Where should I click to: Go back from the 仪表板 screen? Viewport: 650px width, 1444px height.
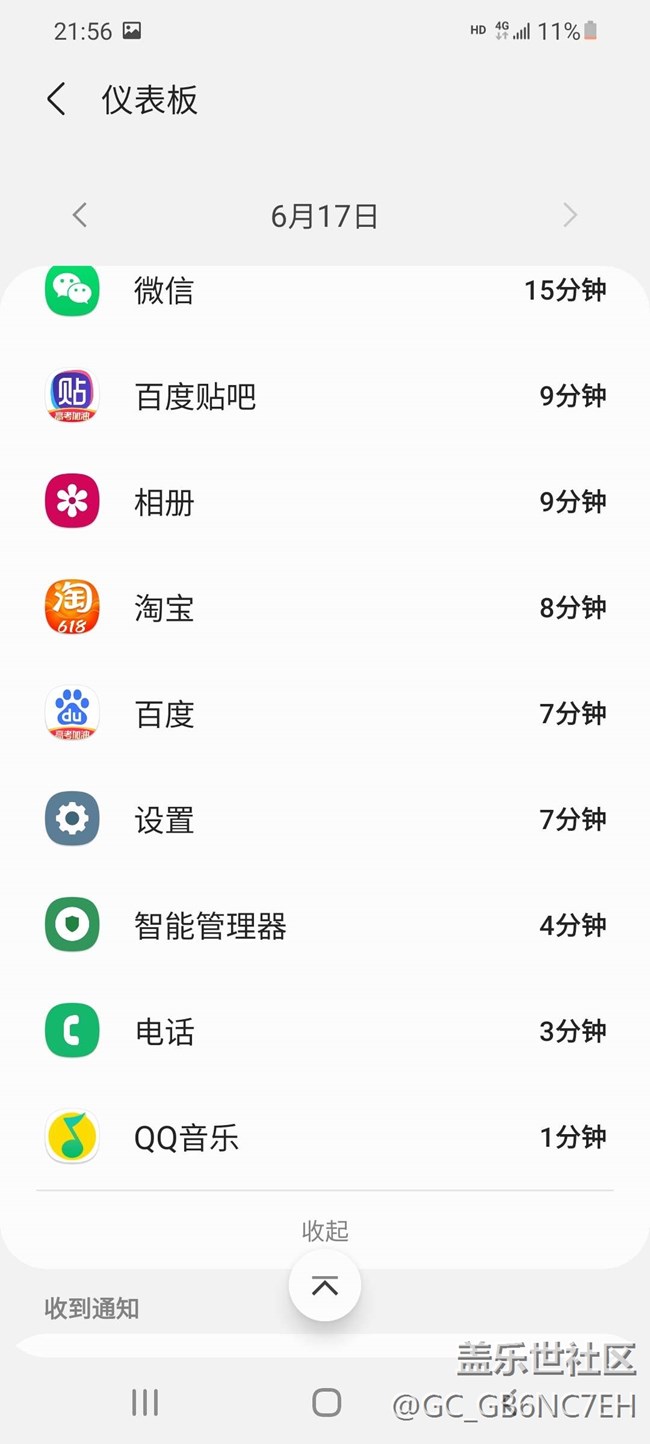56,100
